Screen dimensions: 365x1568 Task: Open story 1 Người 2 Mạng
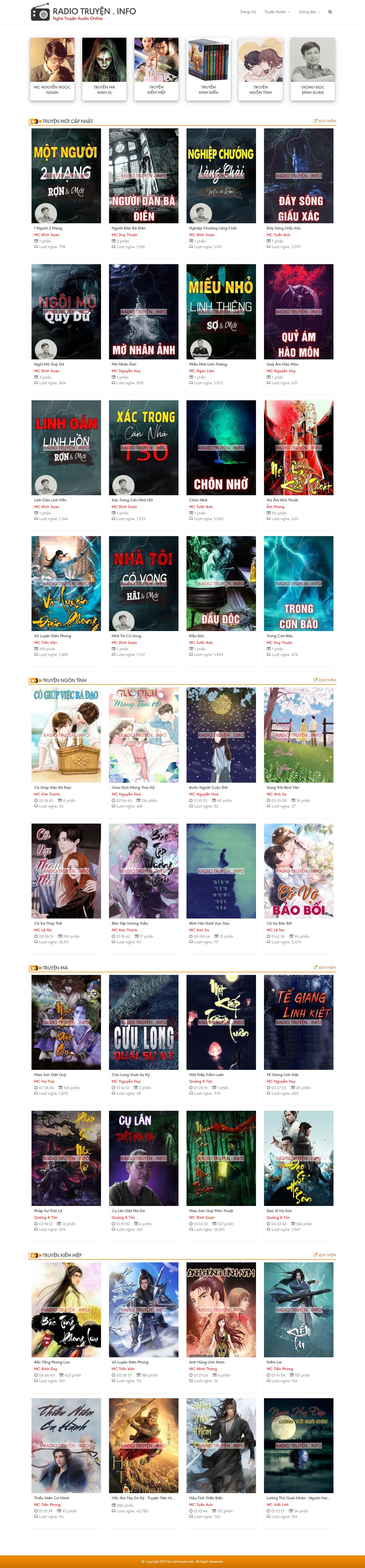pyautogui.click(x=66, y=176)
